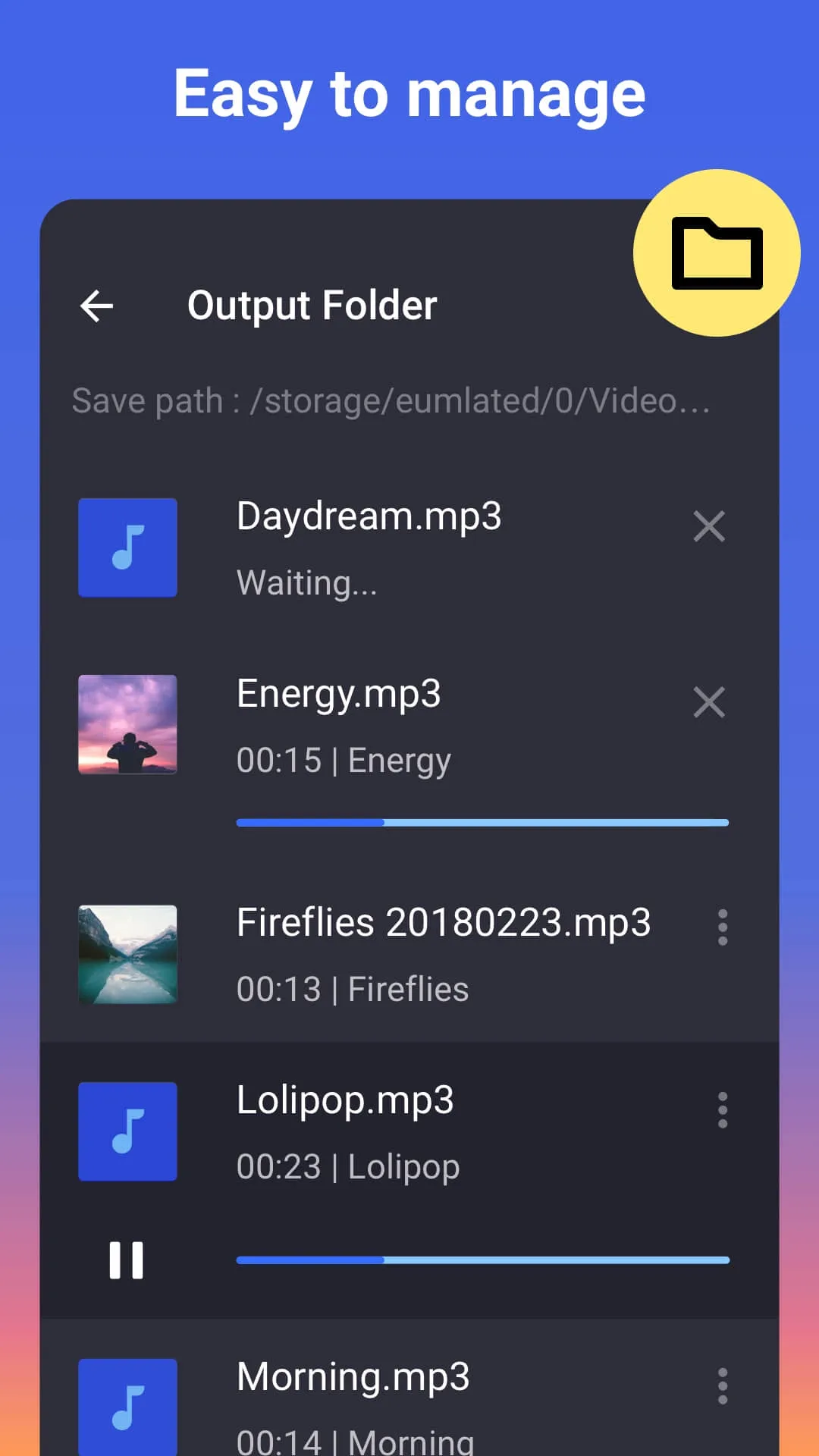Image resolution: width=819 pixels, height=1456 pixels.
Task: Open the options menu for Fireflies 20180223.mp3
Action: point(722,927)
